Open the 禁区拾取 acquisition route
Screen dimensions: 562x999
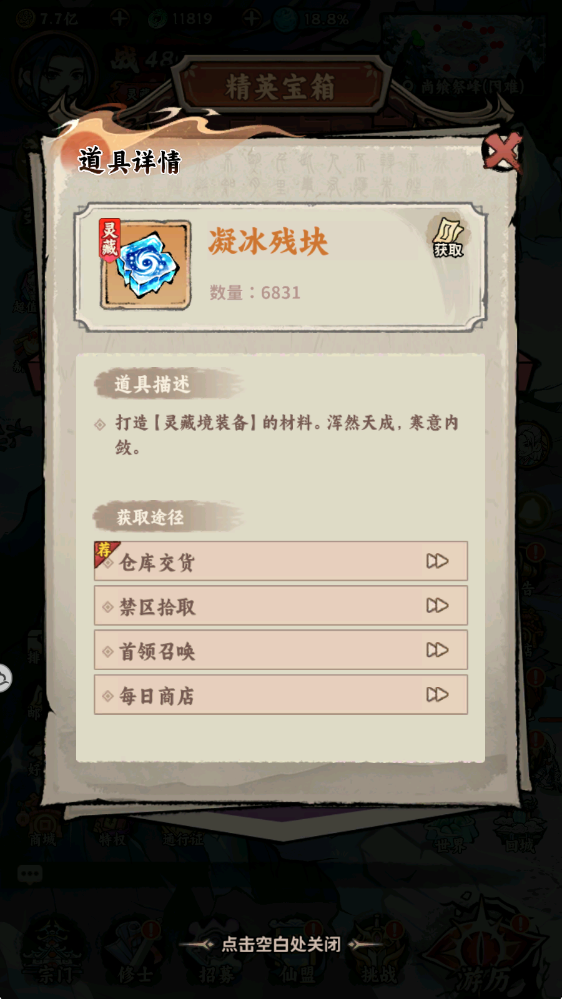tap(281, 606)
